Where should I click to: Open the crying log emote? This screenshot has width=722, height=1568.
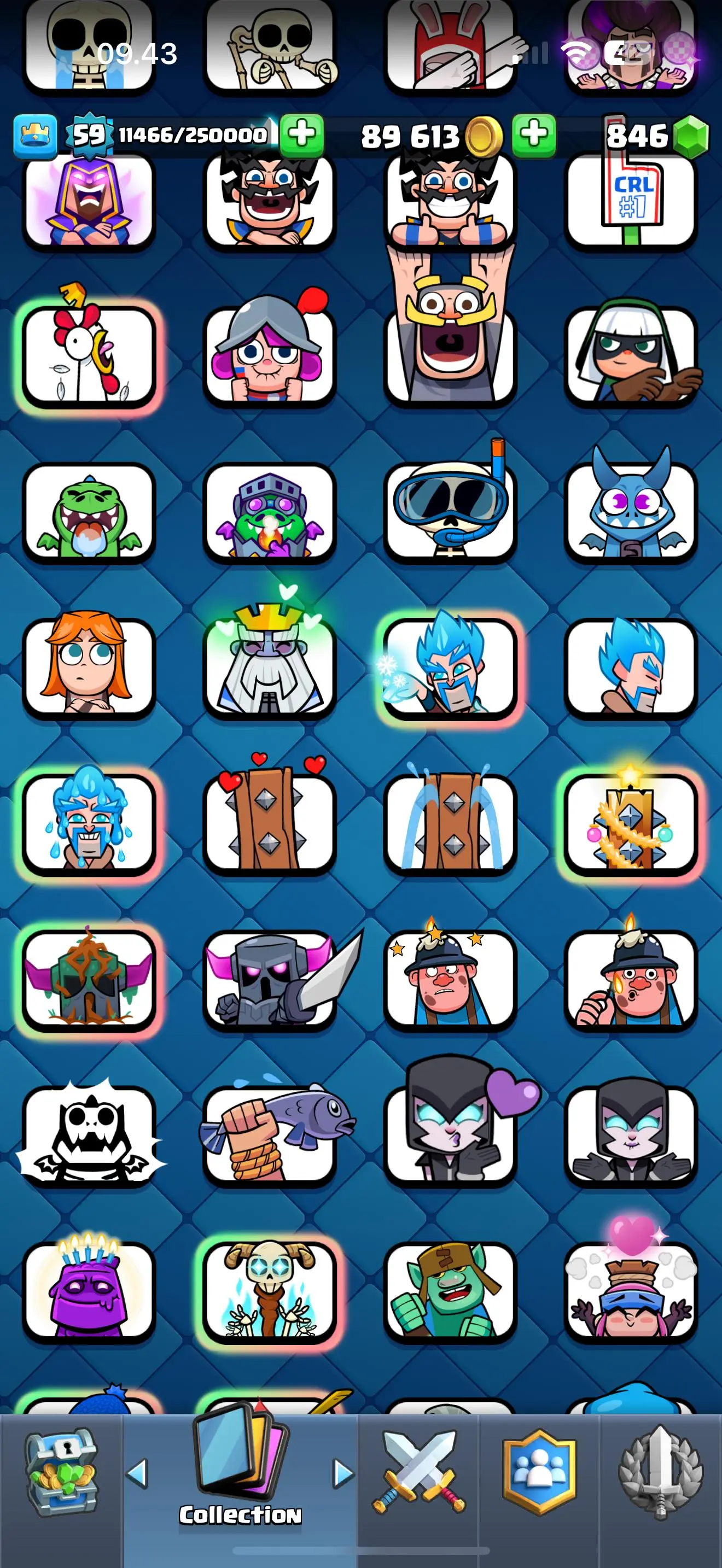pos(450,822)
